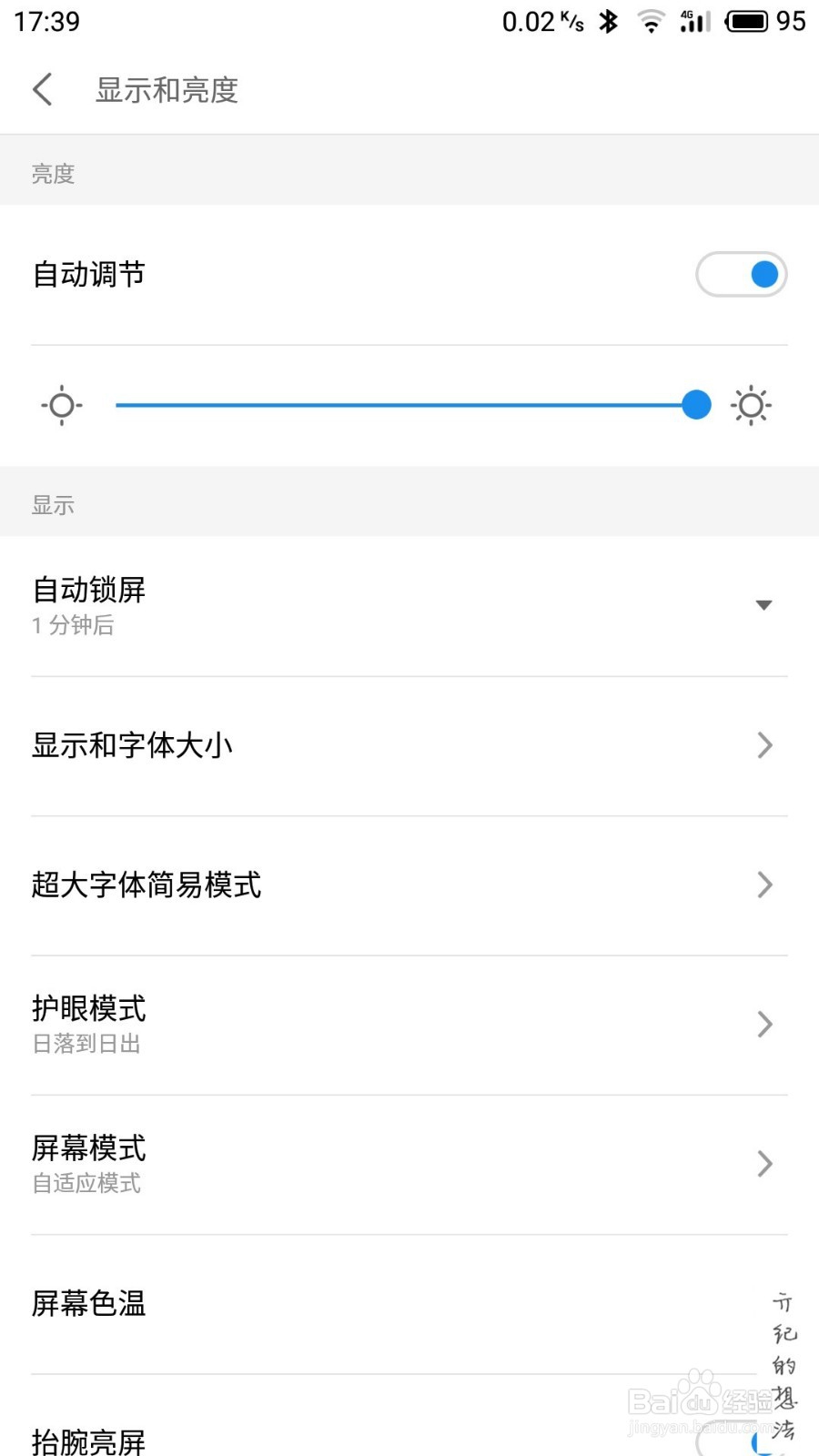This screenshot has width=819, height=1456.
Task: Open 护眼模式 via its chevron
Action: click(764, 1025)
